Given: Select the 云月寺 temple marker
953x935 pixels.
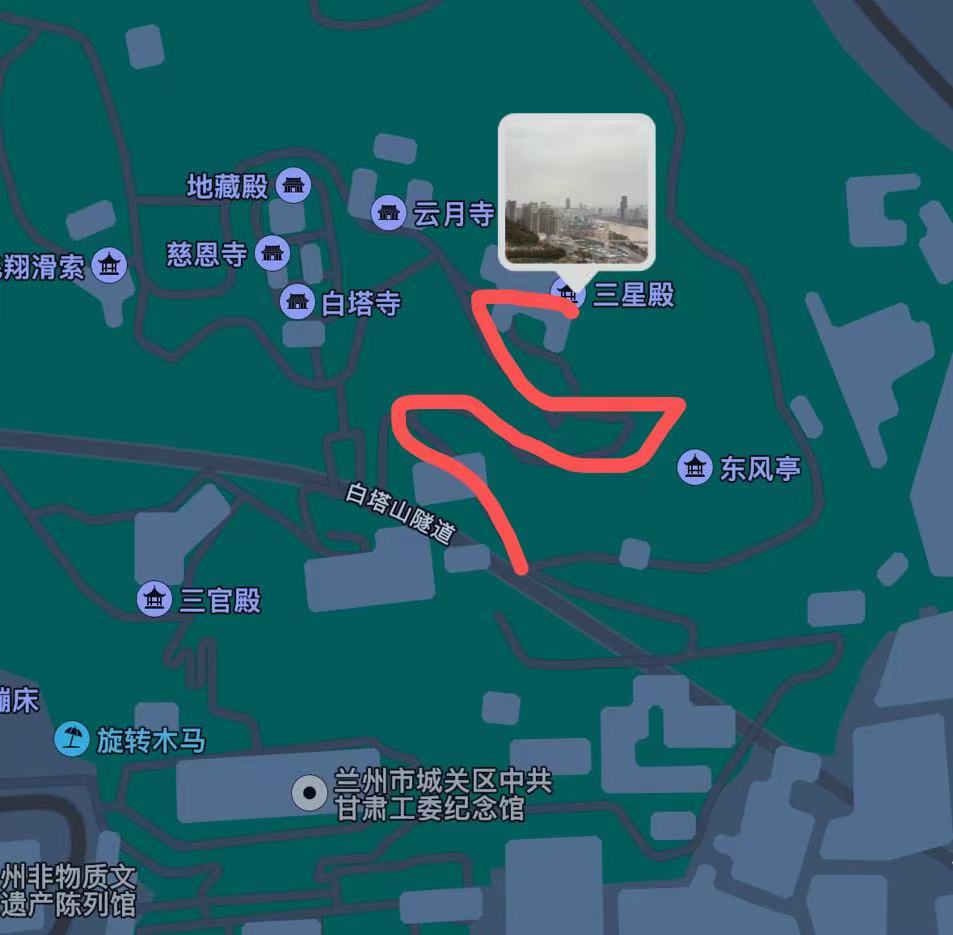Looking at the screenshot, I should pyautogui.click(x=388, y=212).
